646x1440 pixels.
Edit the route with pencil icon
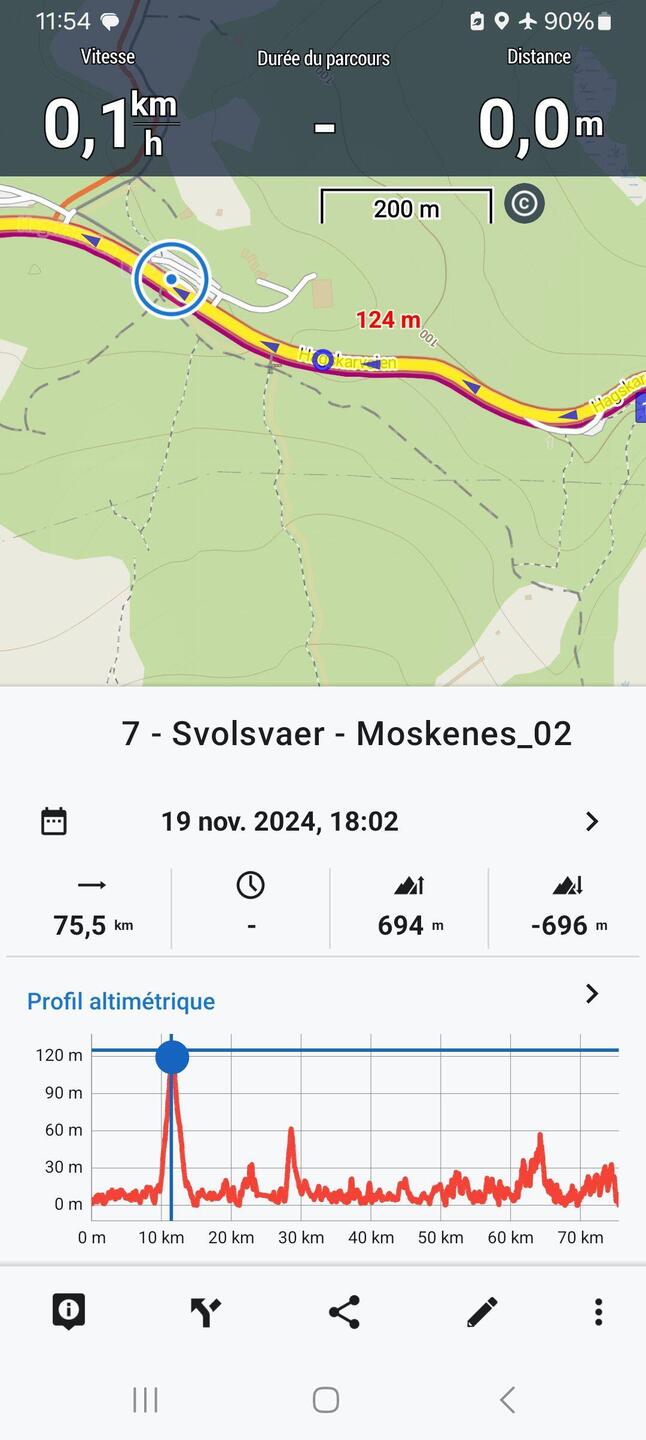coord(482,1311)
